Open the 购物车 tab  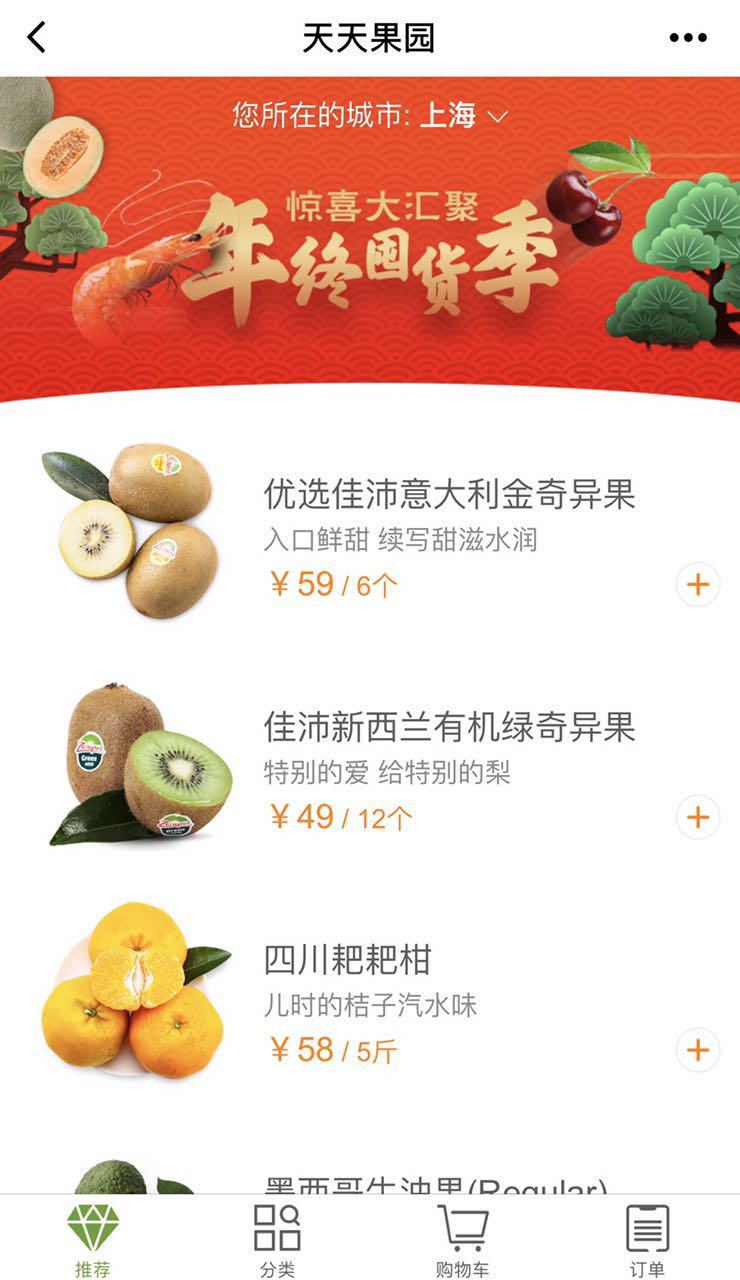point(462,1240)
